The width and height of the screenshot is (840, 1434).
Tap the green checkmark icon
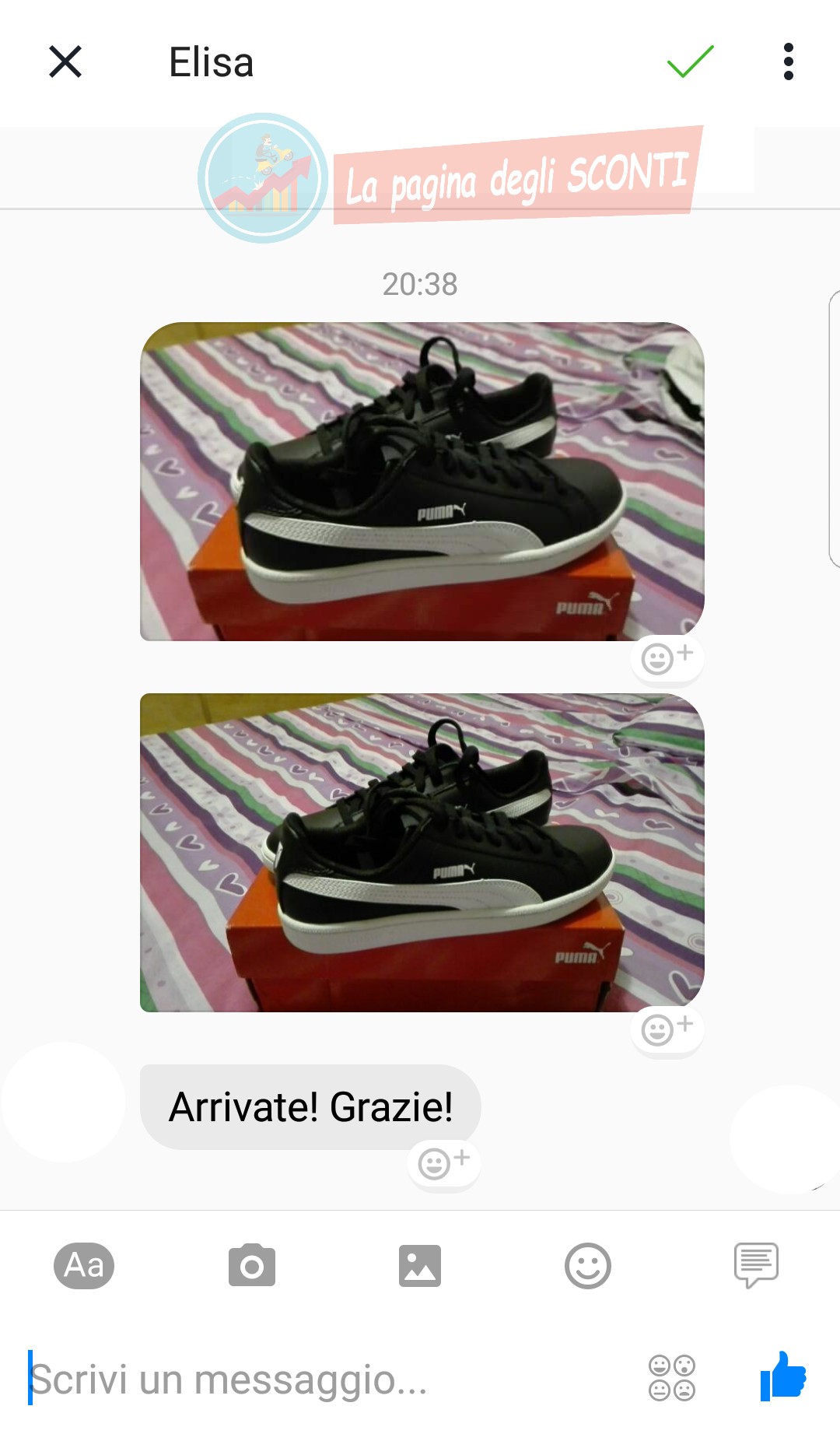[690, 61]
